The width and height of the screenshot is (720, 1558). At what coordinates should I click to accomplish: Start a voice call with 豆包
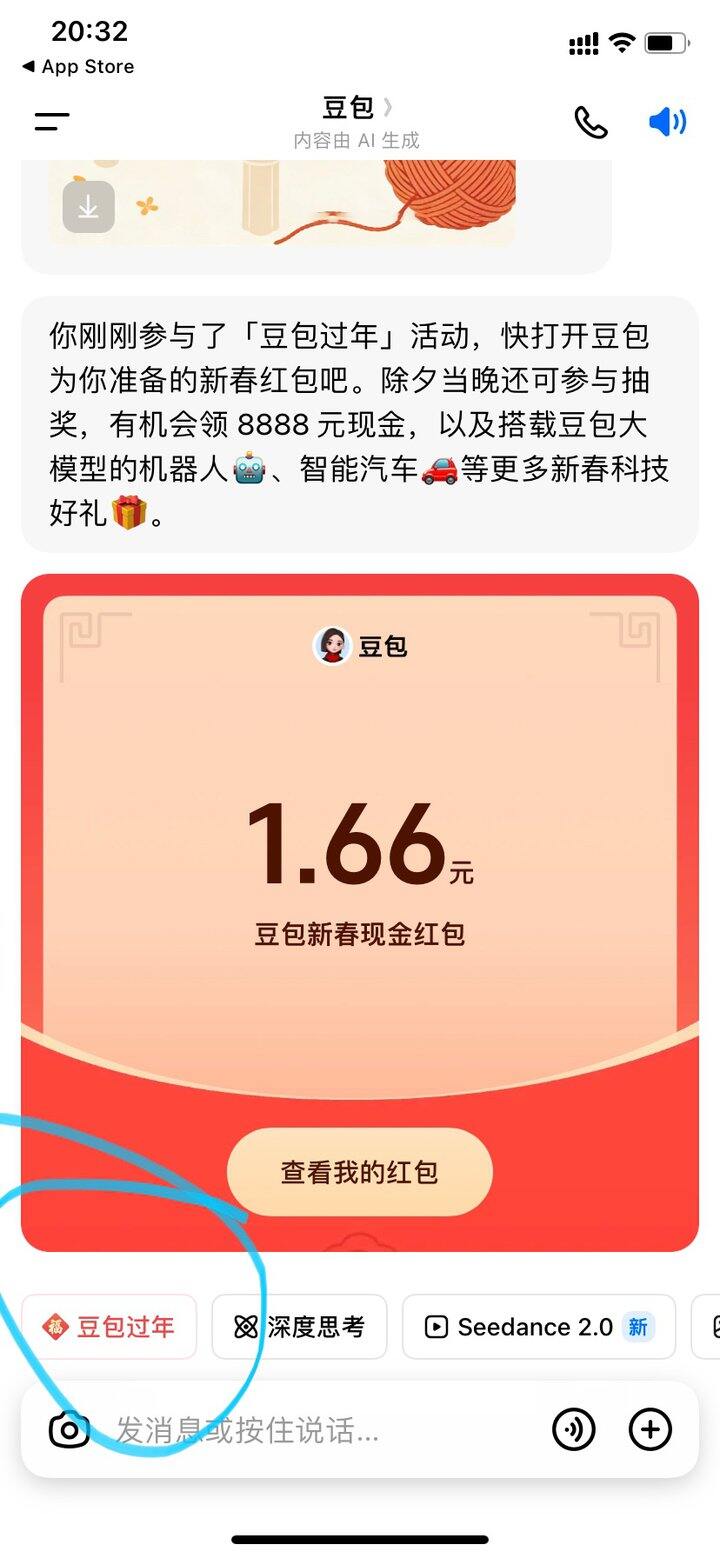click(590, 122)
